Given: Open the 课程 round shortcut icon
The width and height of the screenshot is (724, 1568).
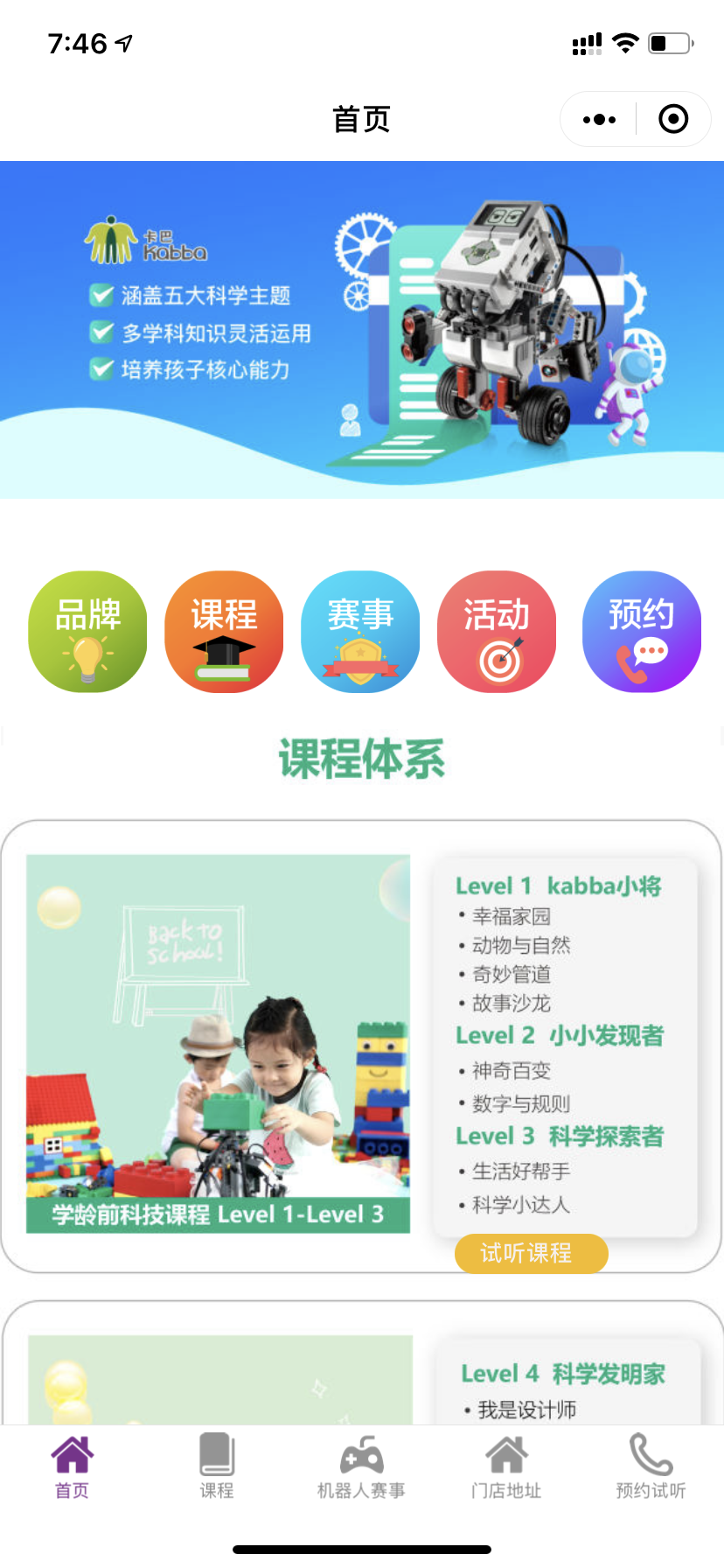Looking at the screenshot, I should tap(224, 632).
